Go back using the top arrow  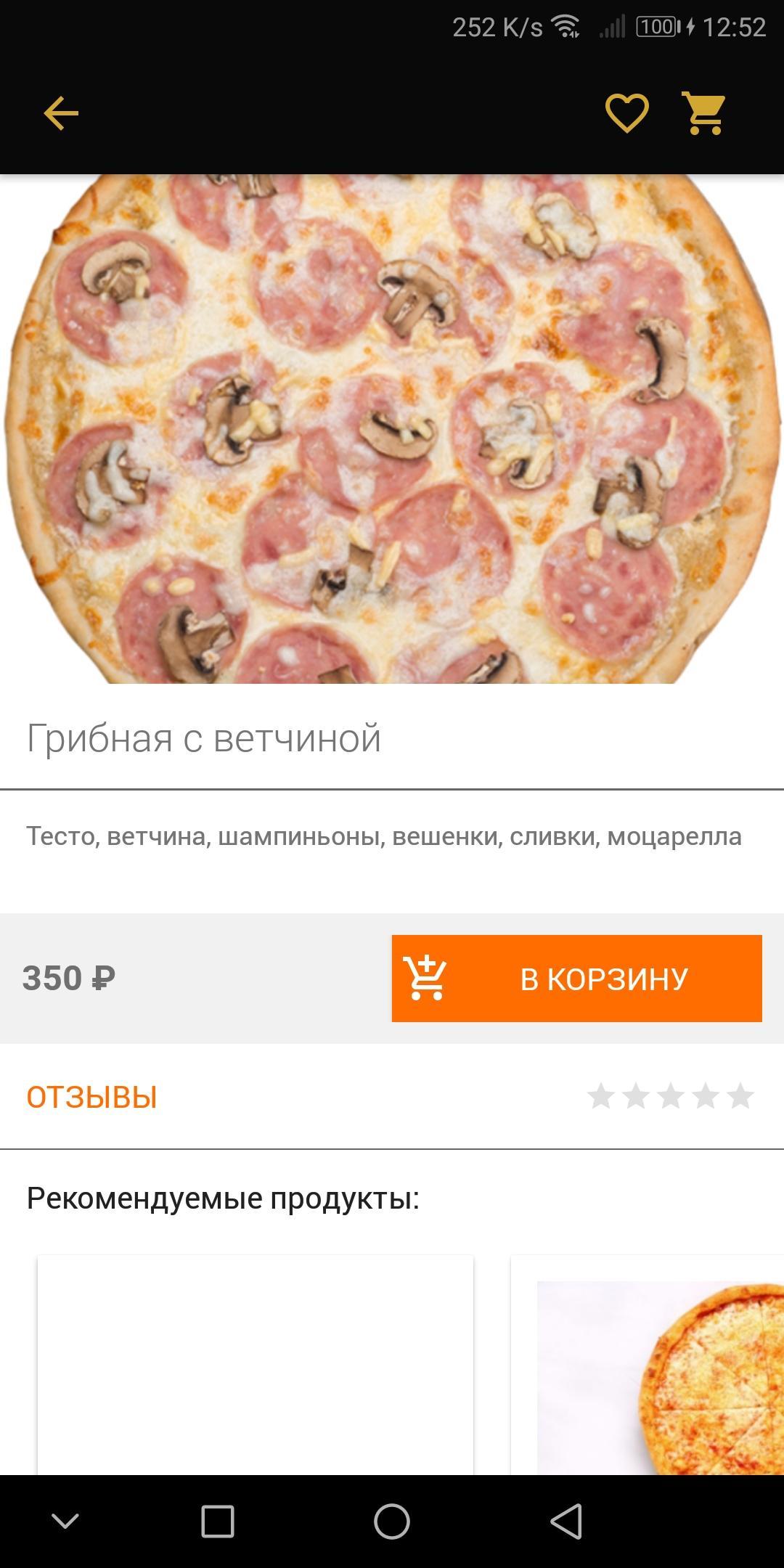(61, 114)
